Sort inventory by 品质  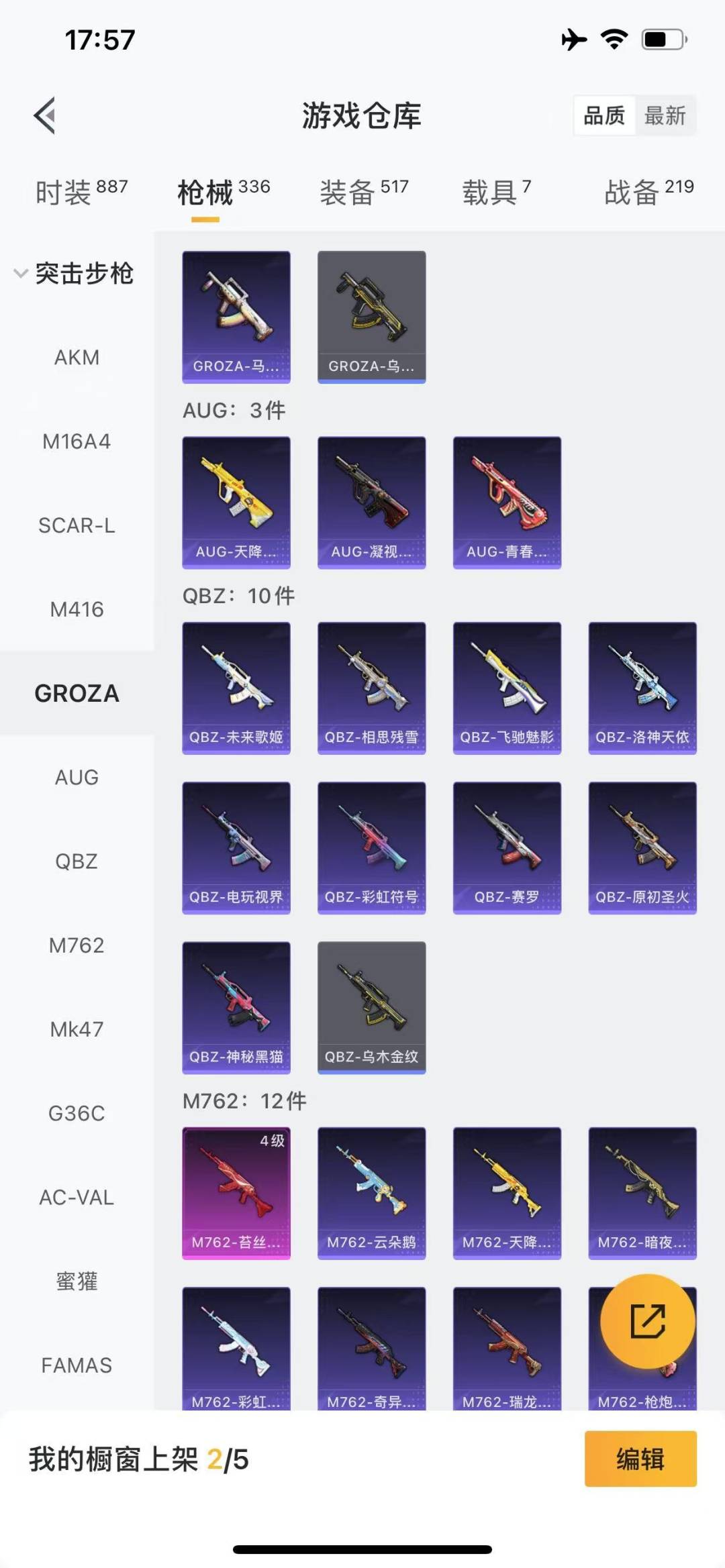604,115
